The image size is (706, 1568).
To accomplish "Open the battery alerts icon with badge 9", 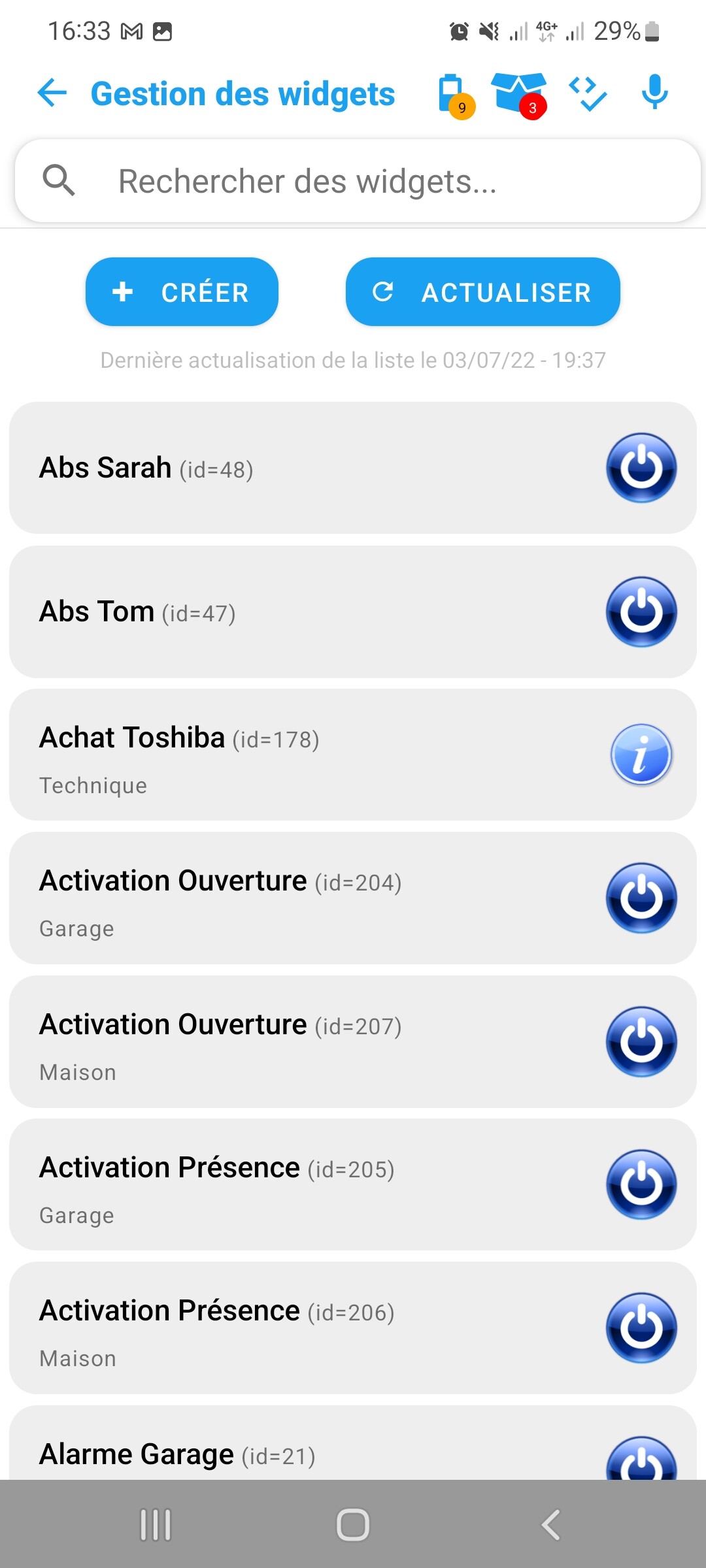I will 454,95.
